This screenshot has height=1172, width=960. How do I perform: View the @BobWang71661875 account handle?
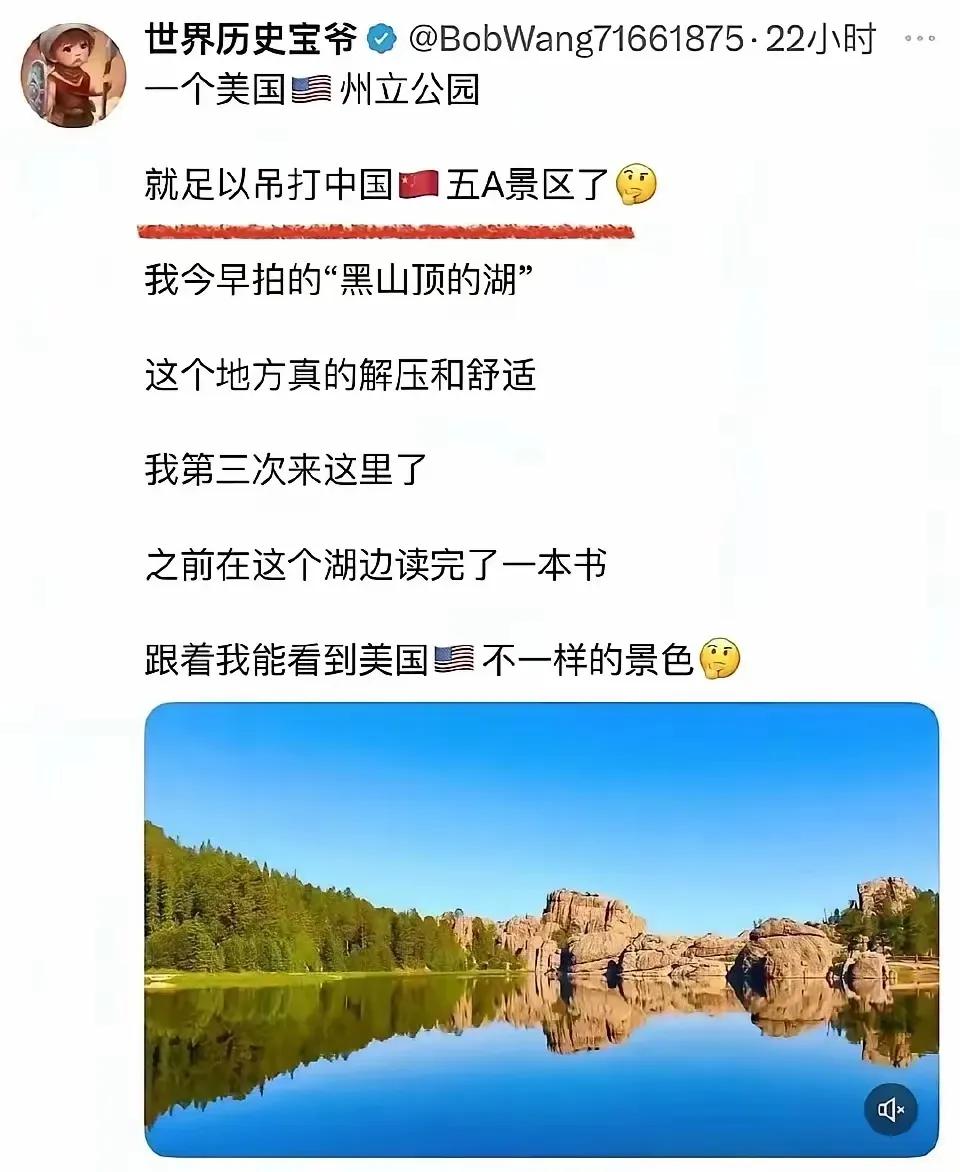click(573, 40)
